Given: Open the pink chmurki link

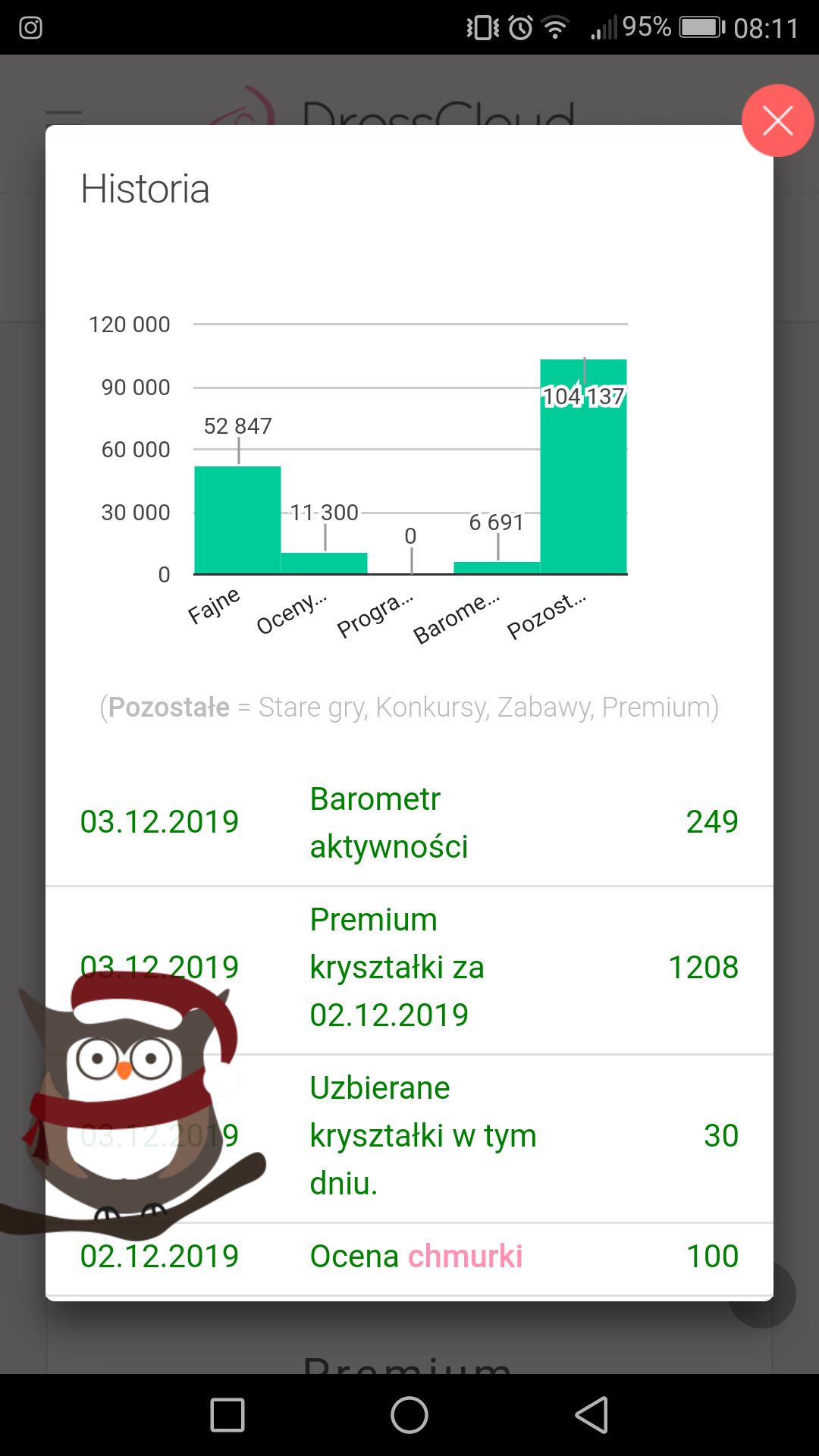Looking at the screenshot, I should pyautogui.click(x=465, y=1257).
